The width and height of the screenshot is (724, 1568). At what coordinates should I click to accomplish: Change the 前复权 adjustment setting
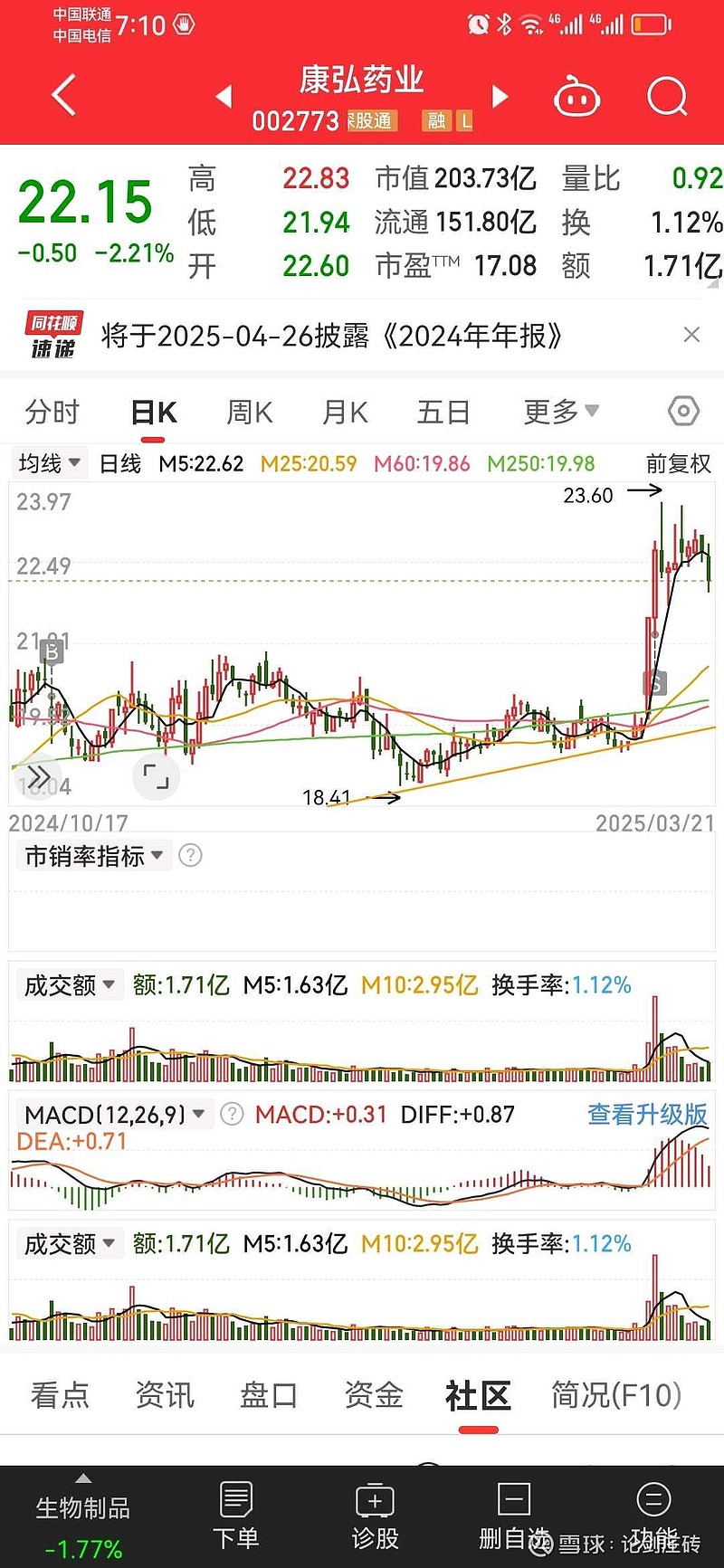[679, 464]
